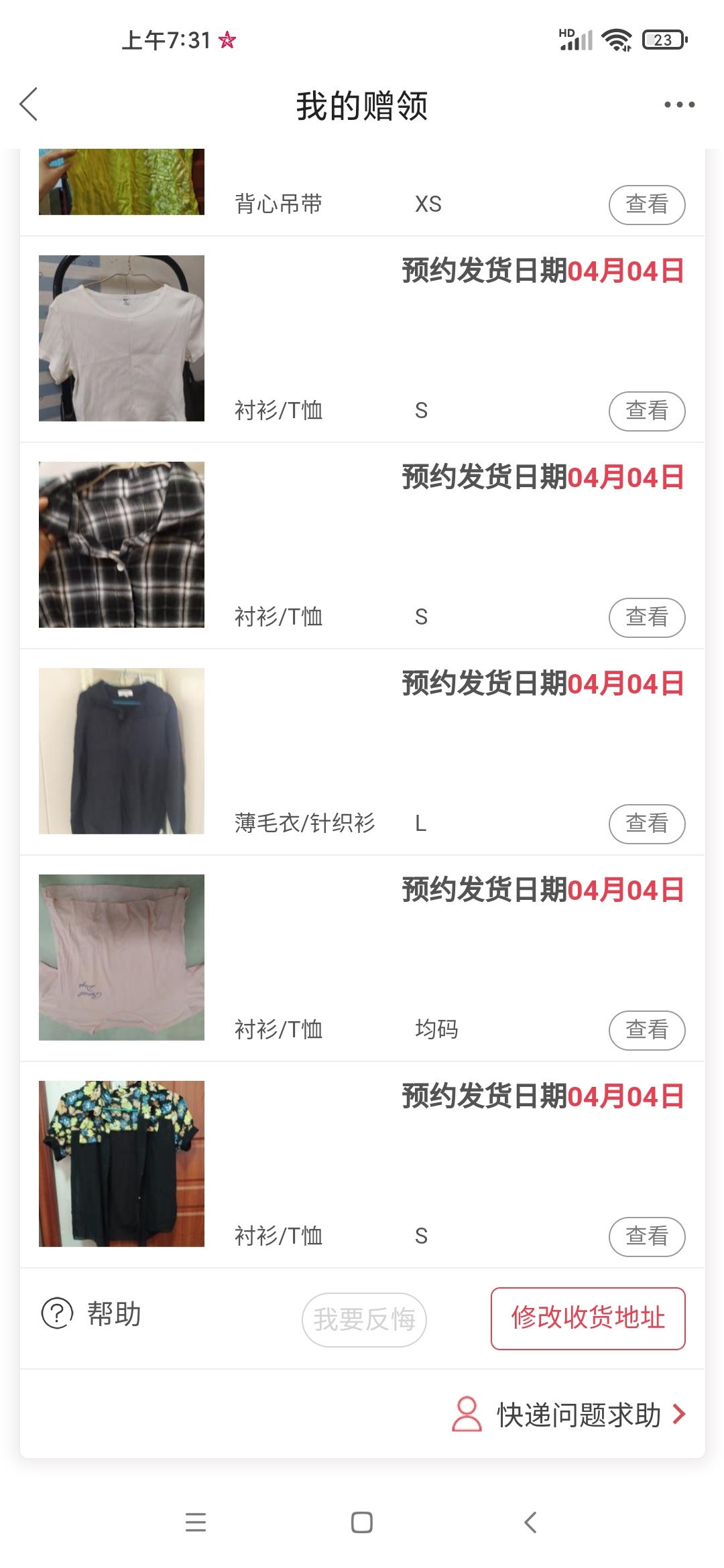724x1568 pixels.
Task: Open the navy sweater photo
Action: click(121, 751)
